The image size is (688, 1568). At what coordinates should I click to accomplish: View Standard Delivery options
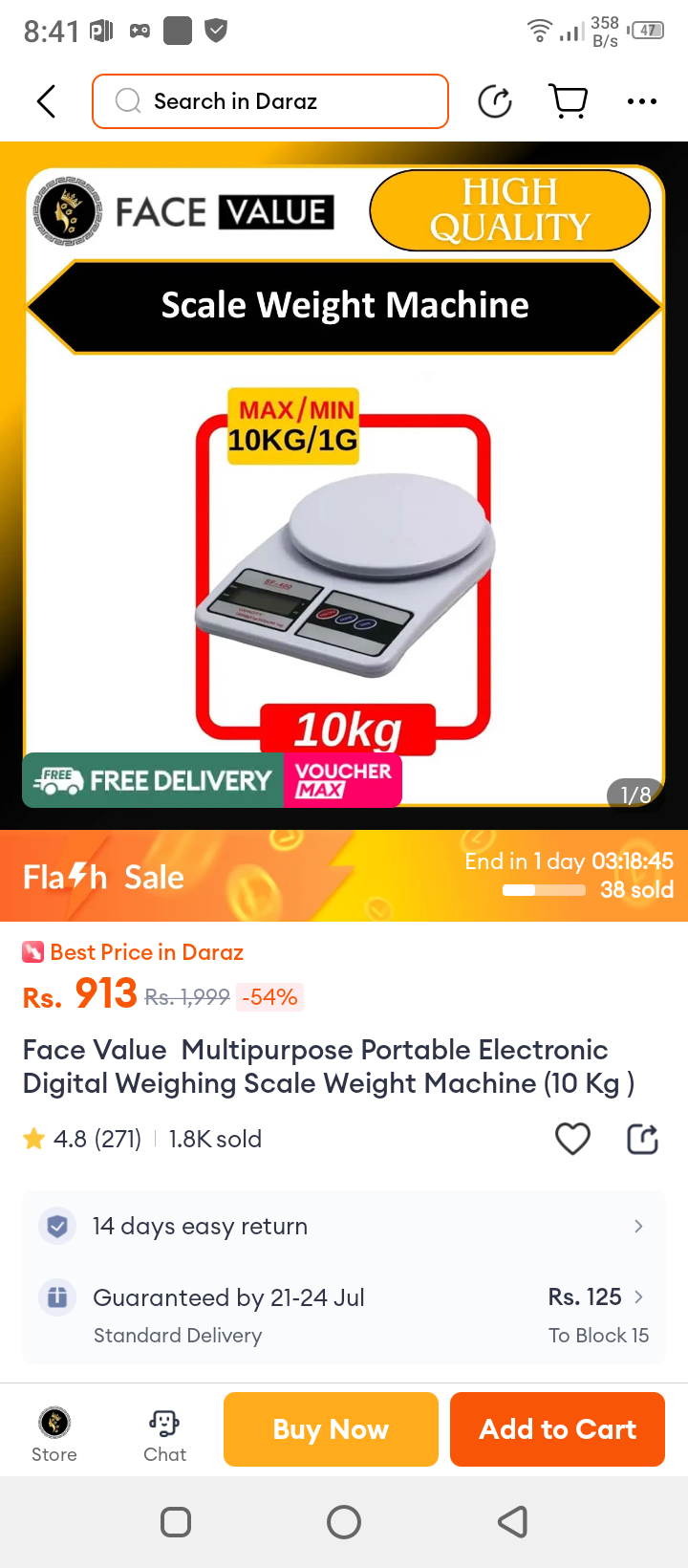(344, 1315)
